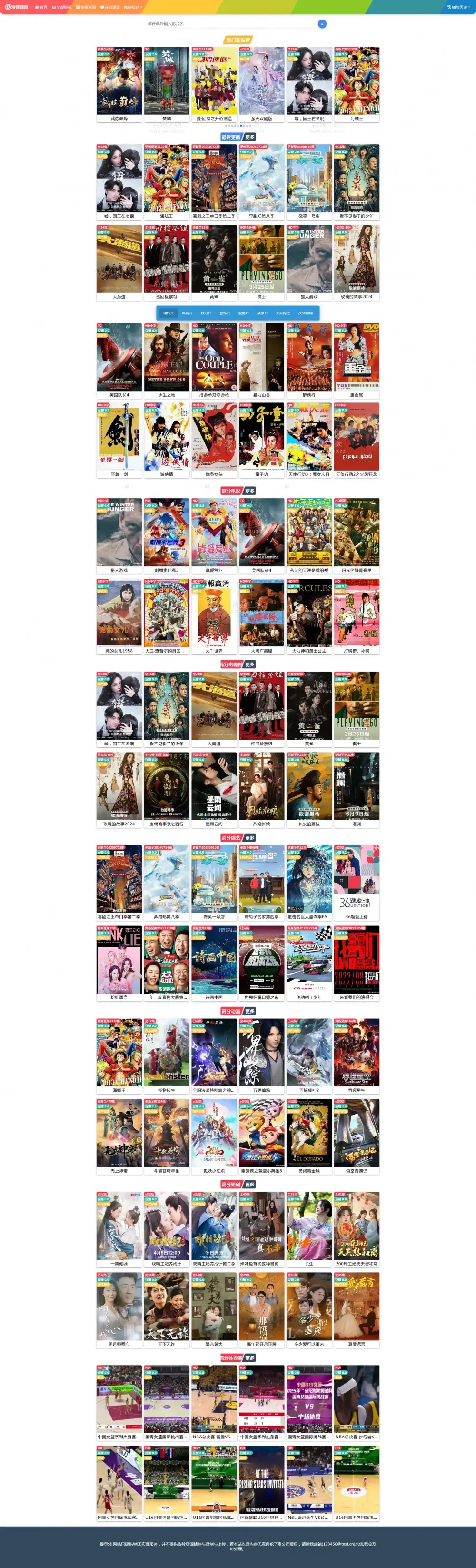Open the 首页 home link
Image resolution: width=476 pixels, height=1568 pixels.
[x=41, y=7]
